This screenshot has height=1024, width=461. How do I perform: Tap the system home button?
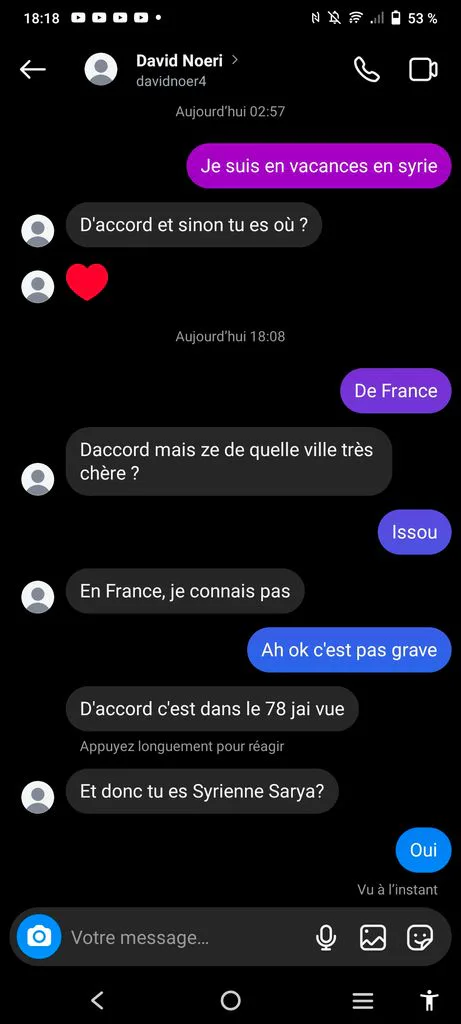pyautogui.click(x=230, y=1000)
